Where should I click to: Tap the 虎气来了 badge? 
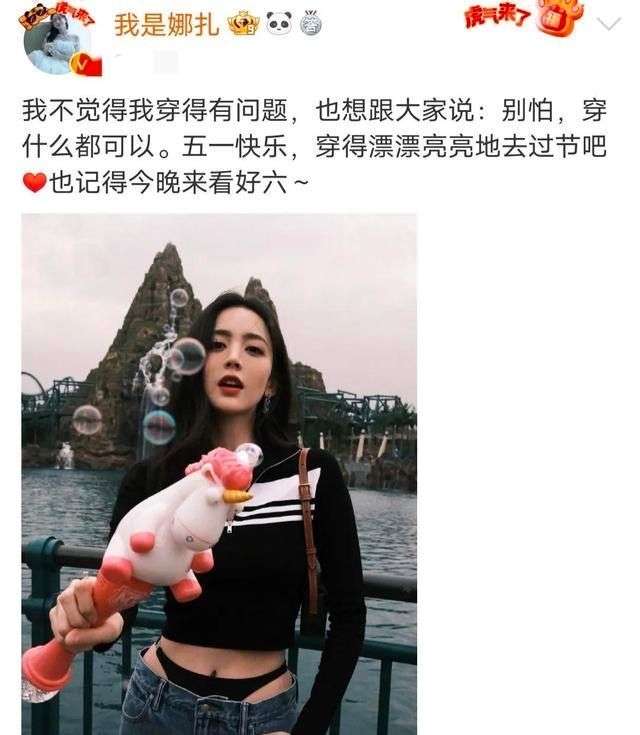[520, 19]
